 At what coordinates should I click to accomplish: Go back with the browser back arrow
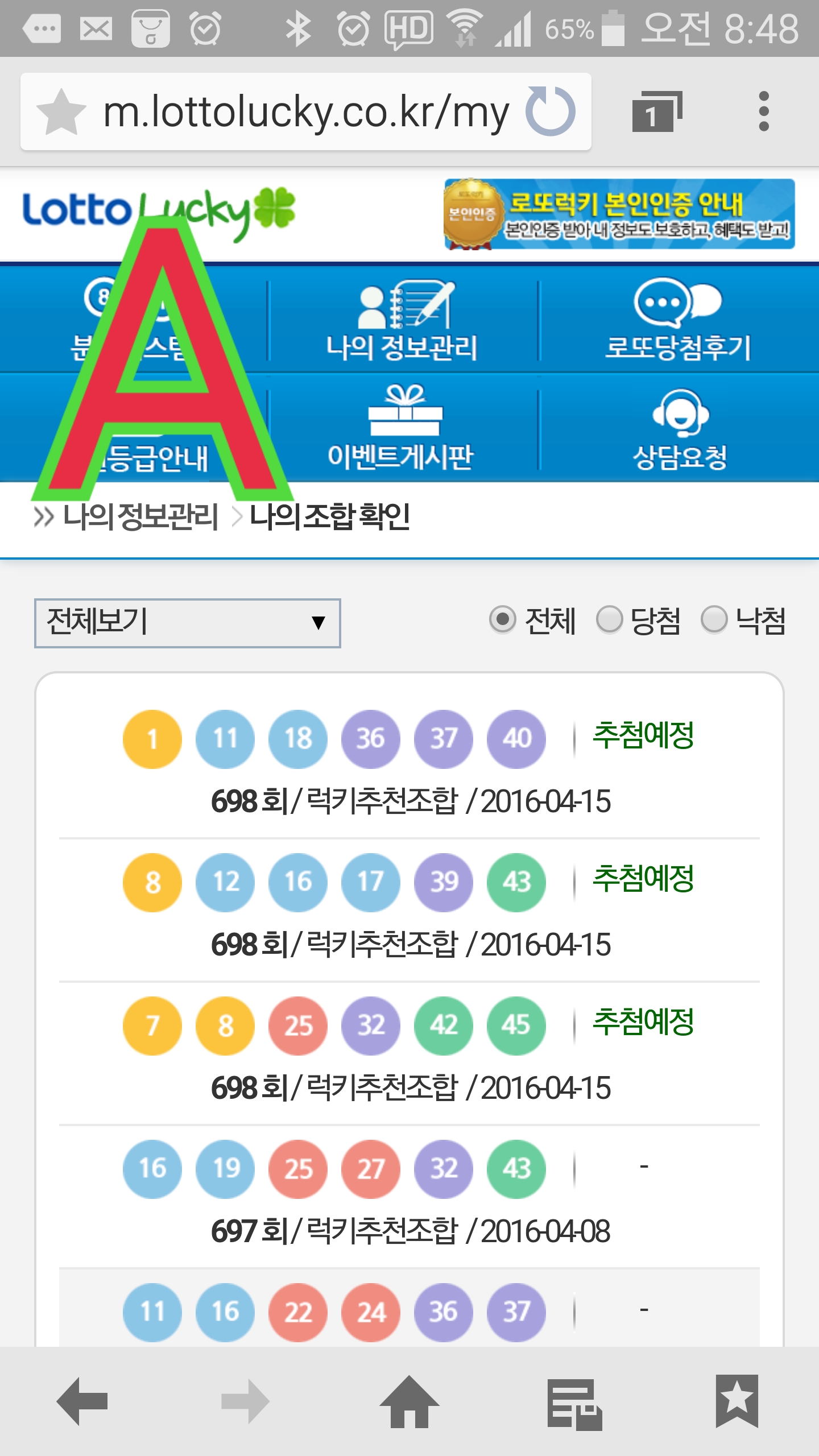[x=82, y=1401]
